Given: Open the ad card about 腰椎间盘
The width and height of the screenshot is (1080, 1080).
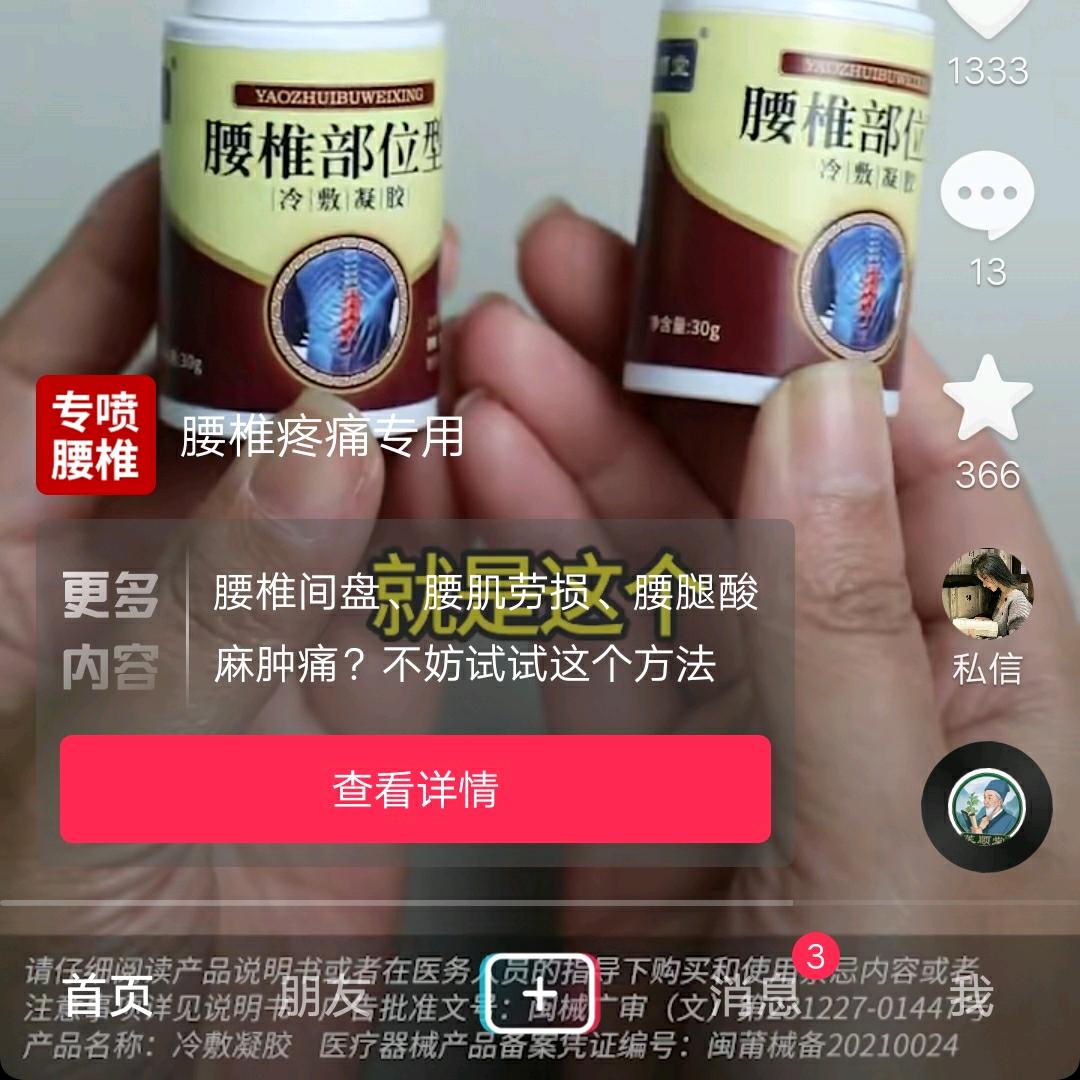Looking at the screenshot, I should click(x=485, y=627).
